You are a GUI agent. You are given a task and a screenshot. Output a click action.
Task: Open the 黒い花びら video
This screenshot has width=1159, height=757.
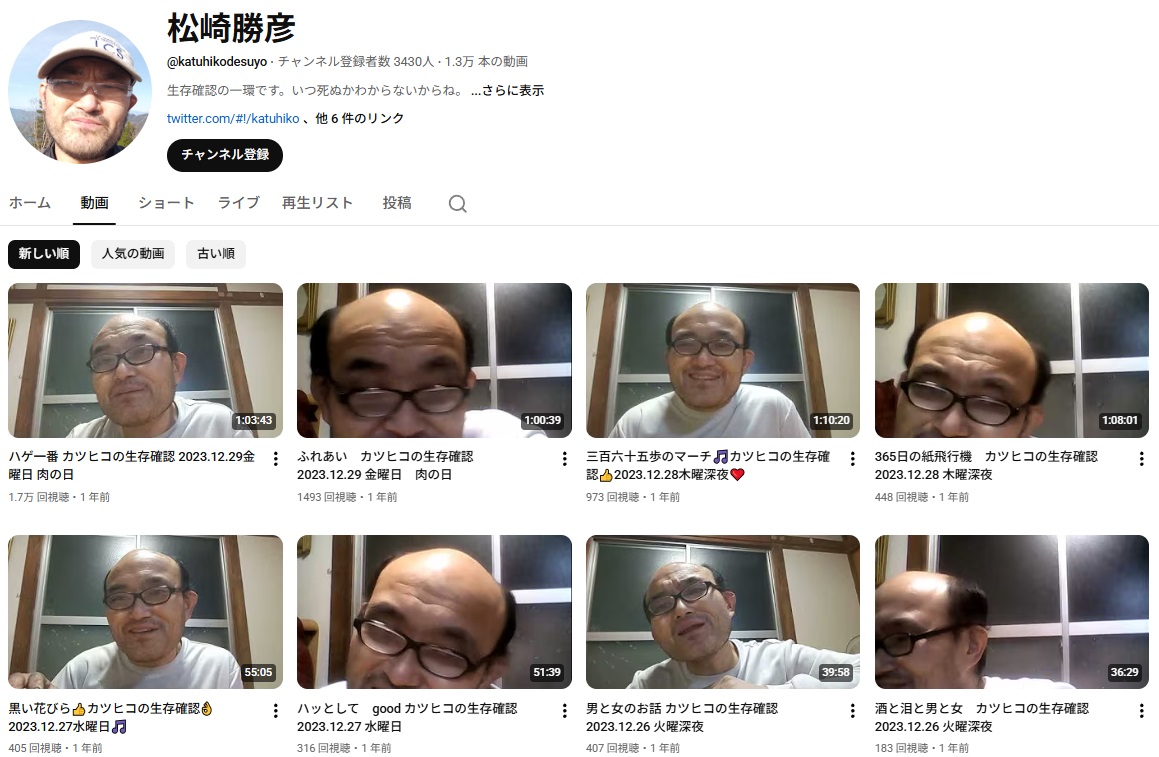click(145, 612)
